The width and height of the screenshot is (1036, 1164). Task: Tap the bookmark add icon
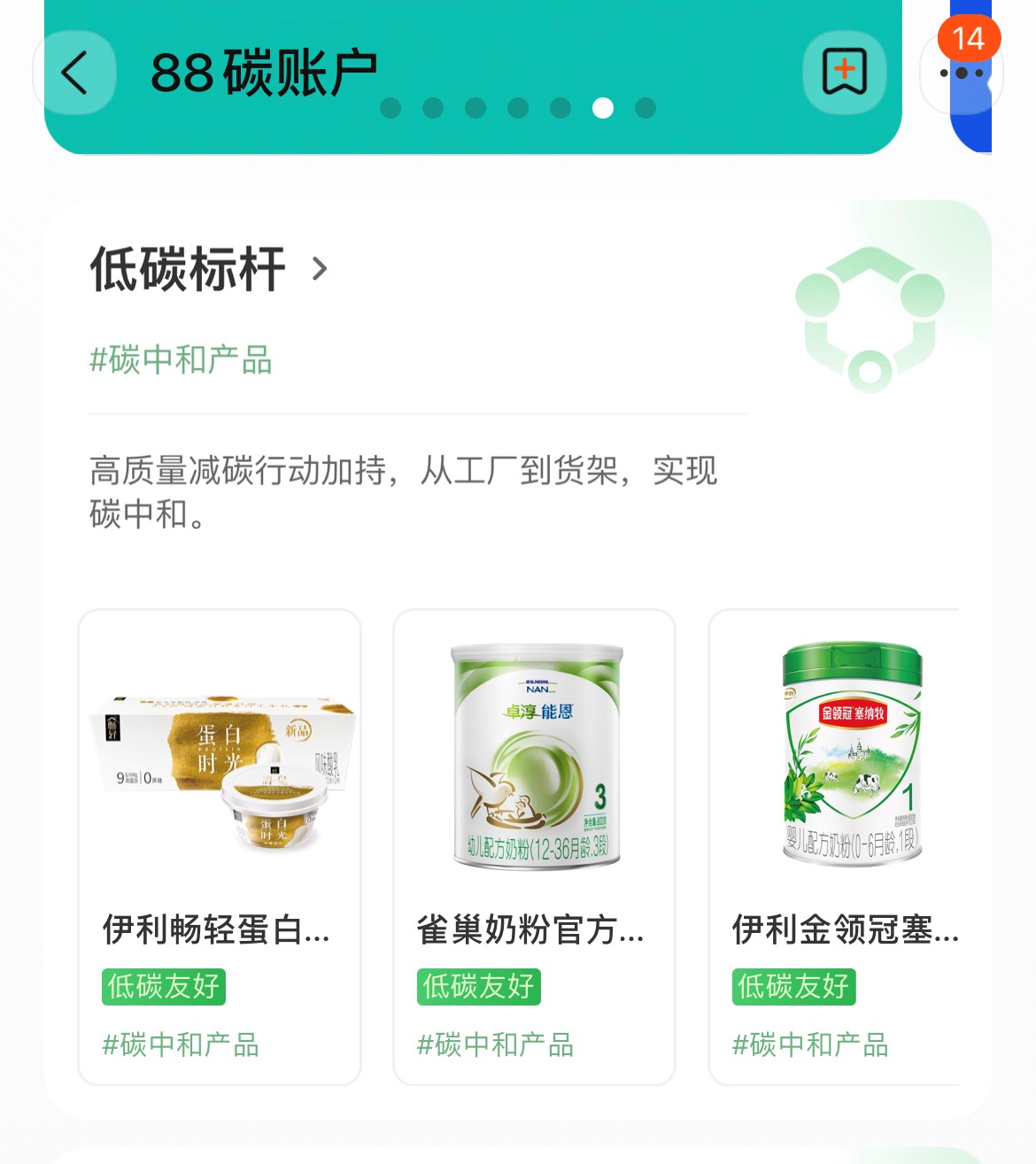[844, 73]
